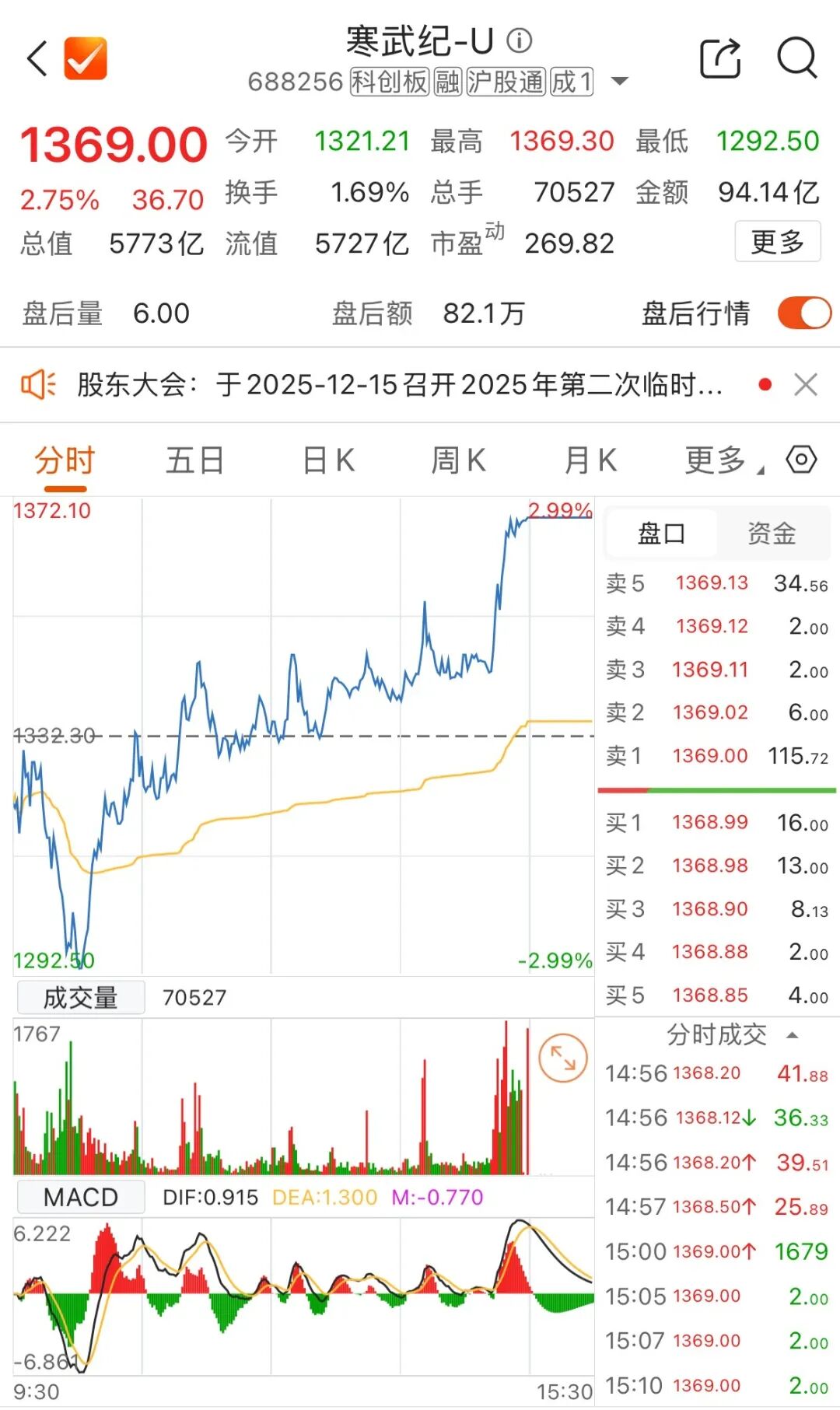Select the 周K chart tab
Image resolution: width=840 pixels, height=1410 pixels.
pos(458,460)
